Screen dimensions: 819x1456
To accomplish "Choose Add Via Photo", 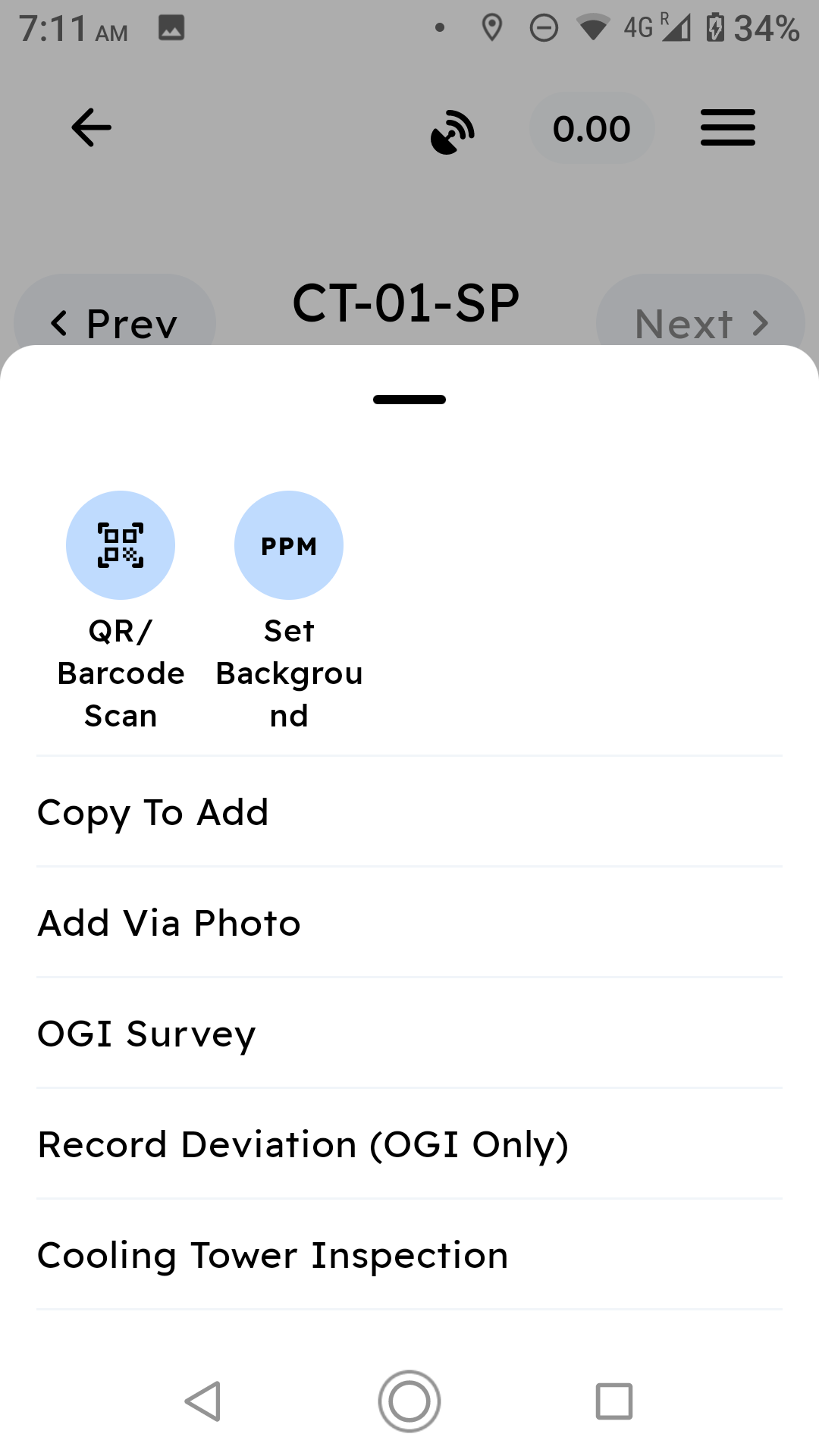I will coord(168,922).
